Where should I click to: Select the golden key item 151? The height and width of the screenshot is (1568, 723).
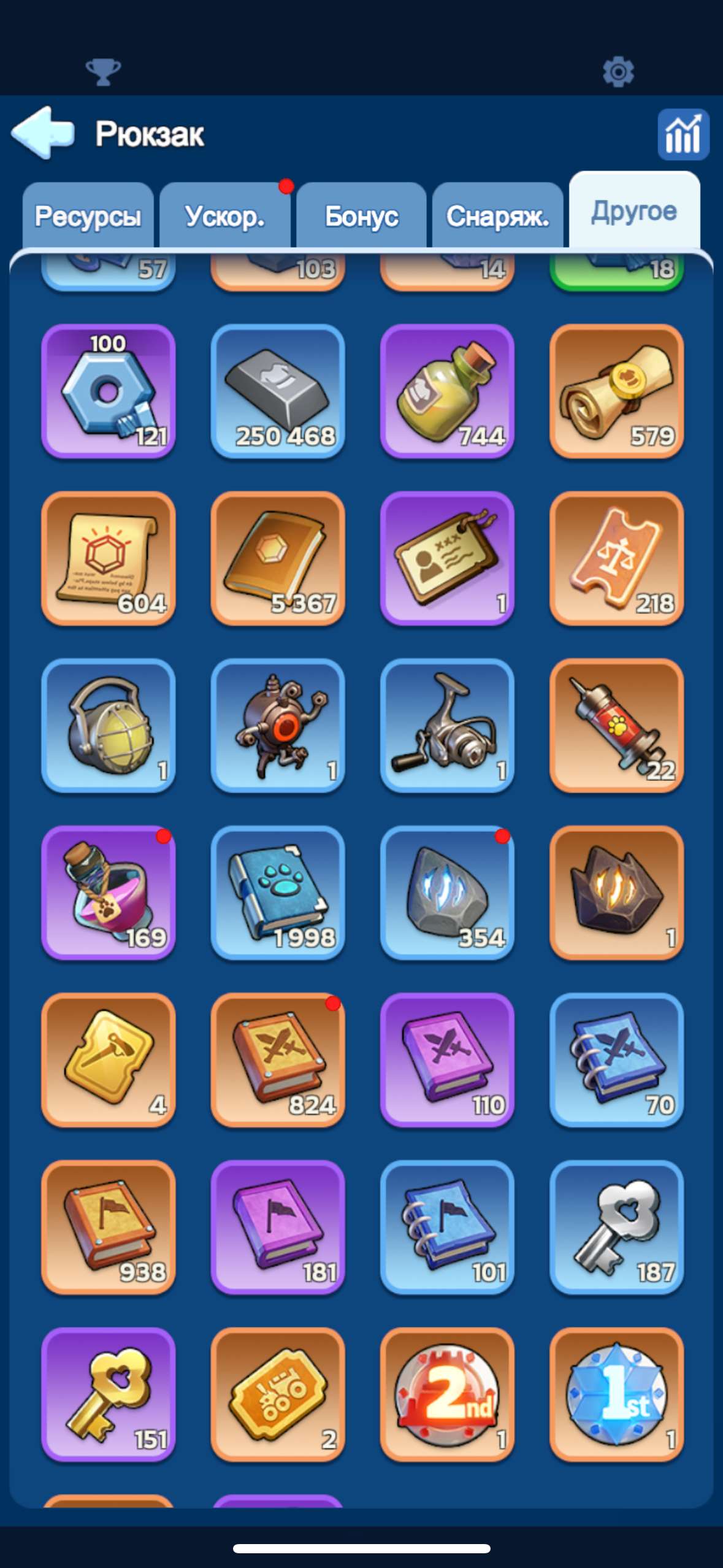(x=109, y=1394)
